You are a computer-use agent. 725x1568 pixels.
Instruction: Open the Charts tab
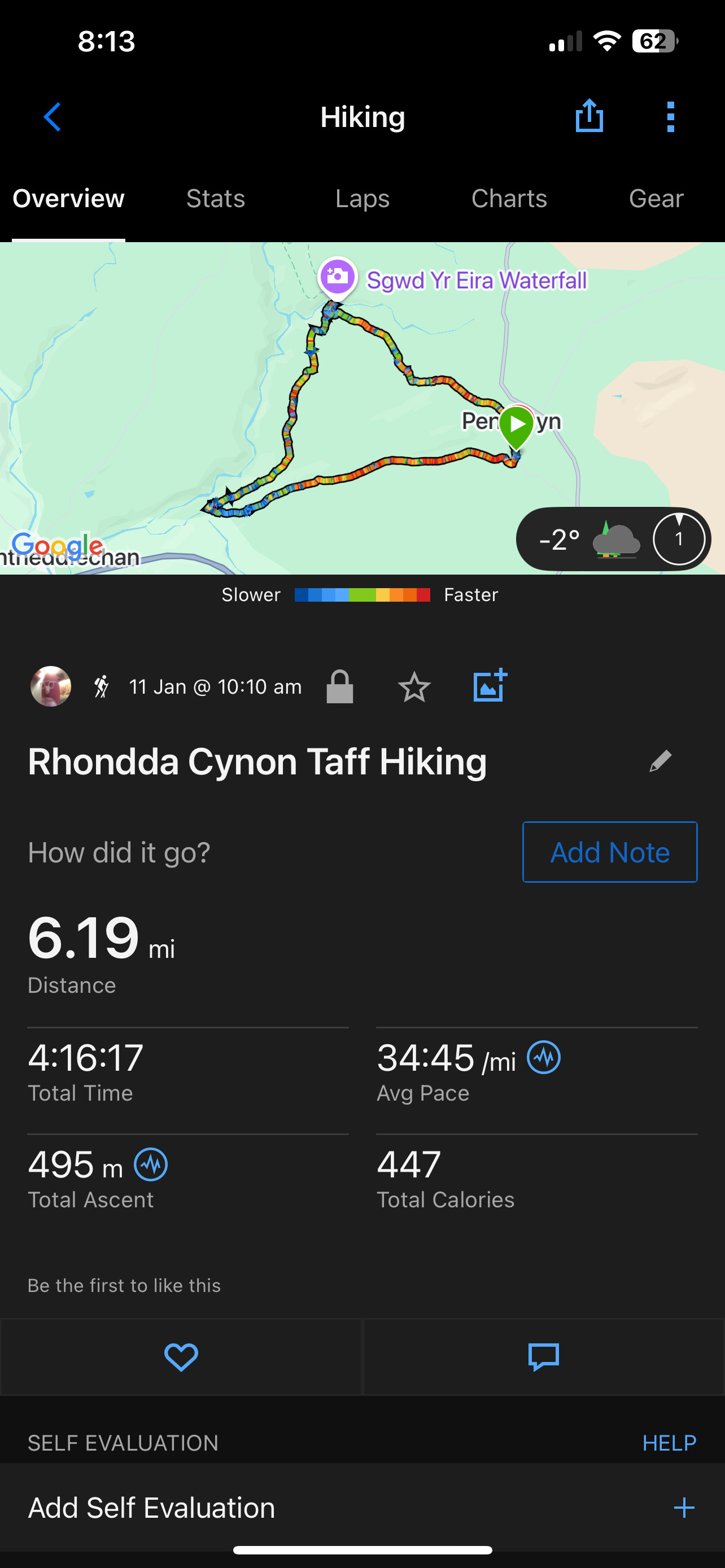pos(509,199)
